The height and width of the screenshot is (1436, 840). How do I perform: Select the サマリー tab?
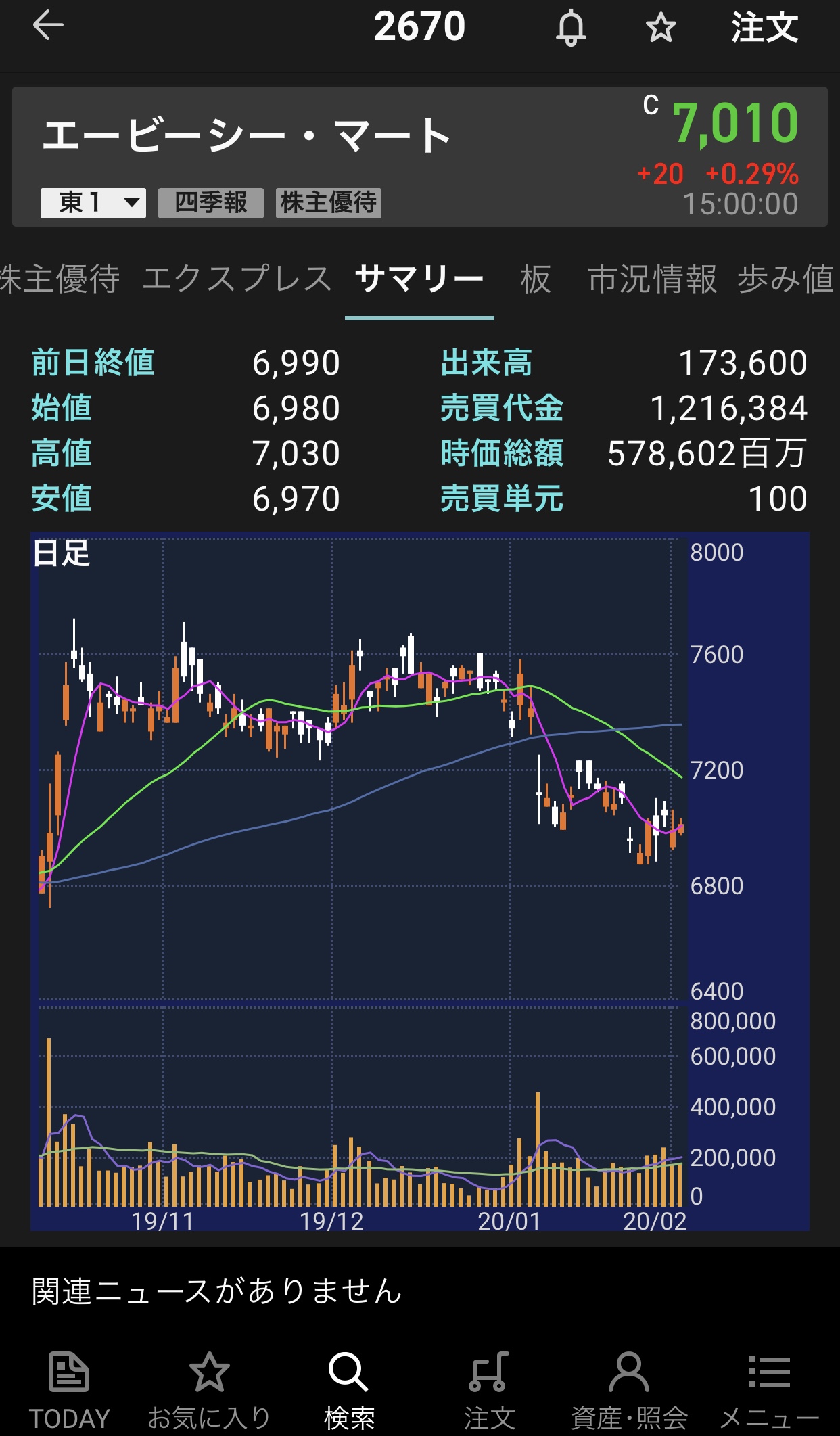pos(419,279)
